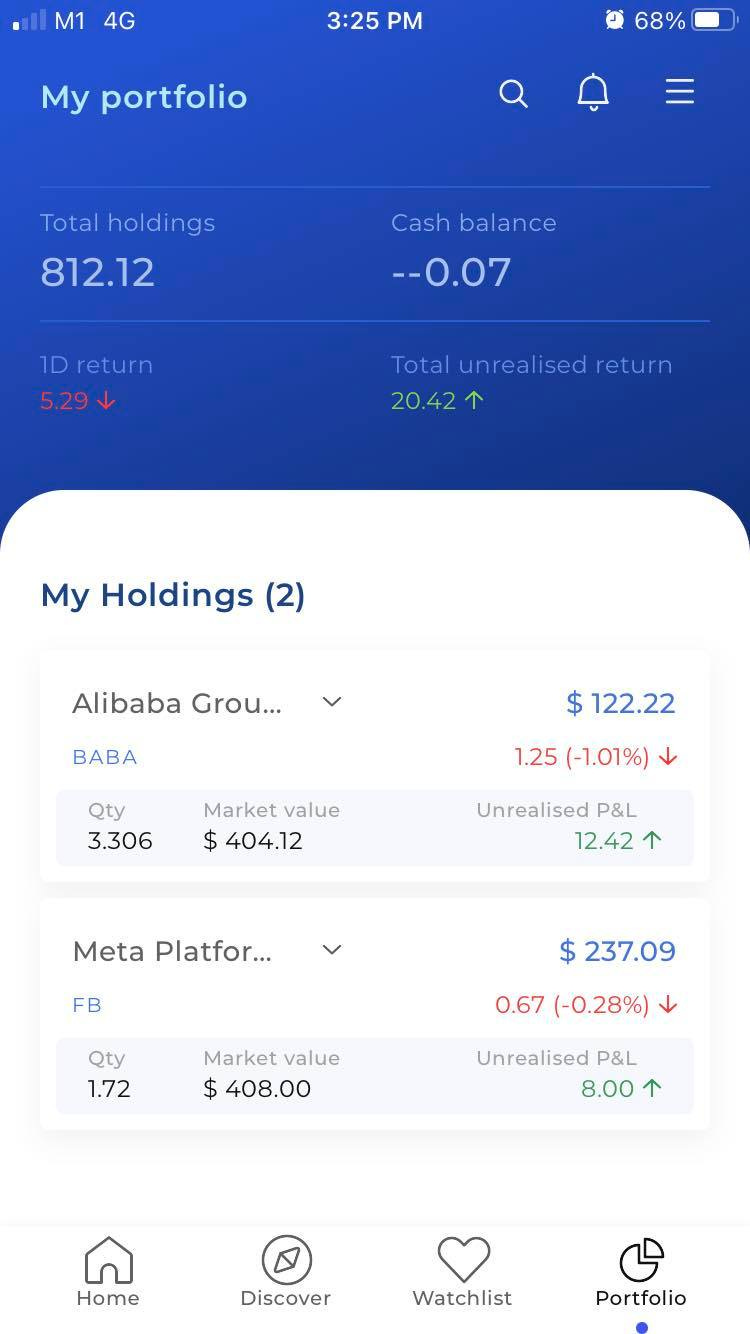Screen dimensions: 750x1334
Task: Tap the green up arrow beside Total unrealised return
Action: click(474, 400)
